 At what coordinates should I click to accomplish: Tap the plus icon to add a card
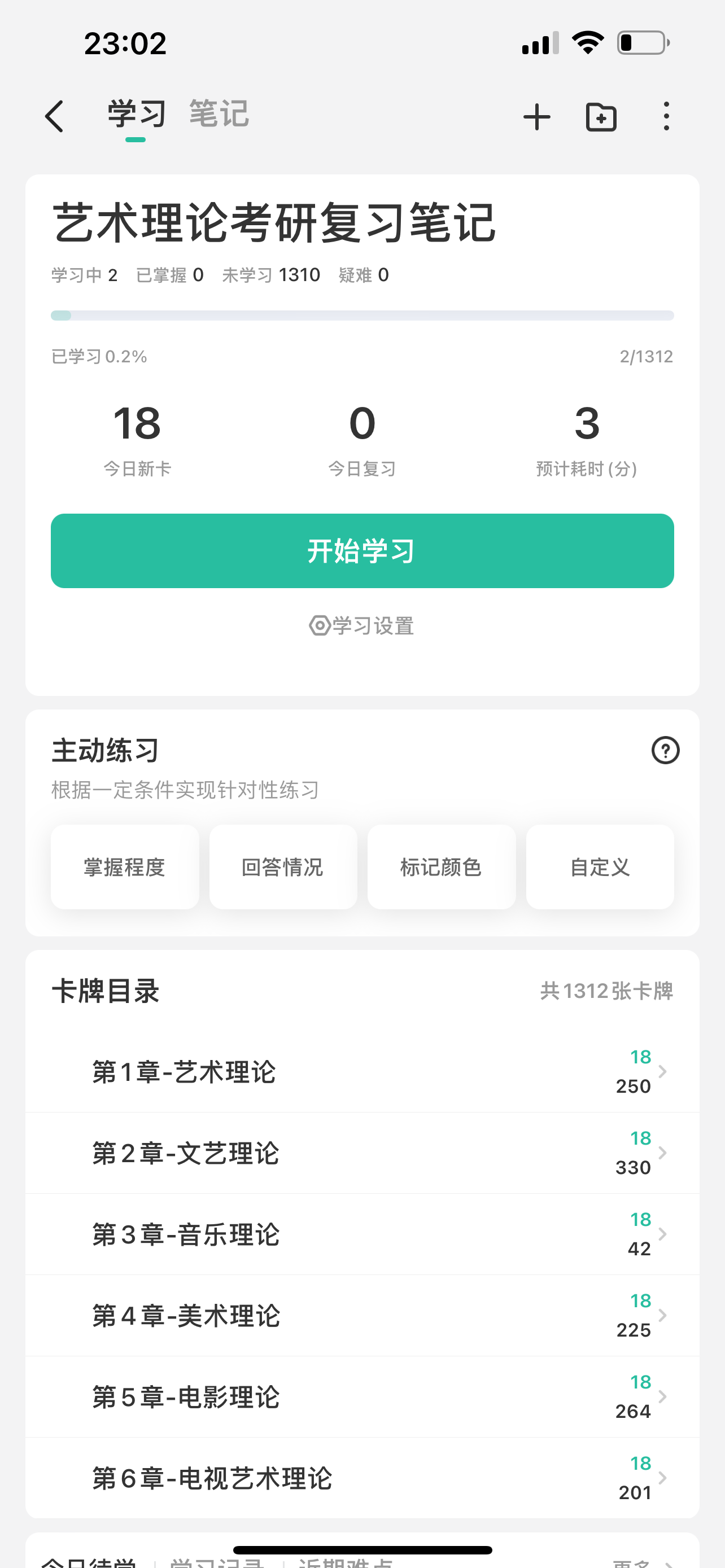[537, 117]
